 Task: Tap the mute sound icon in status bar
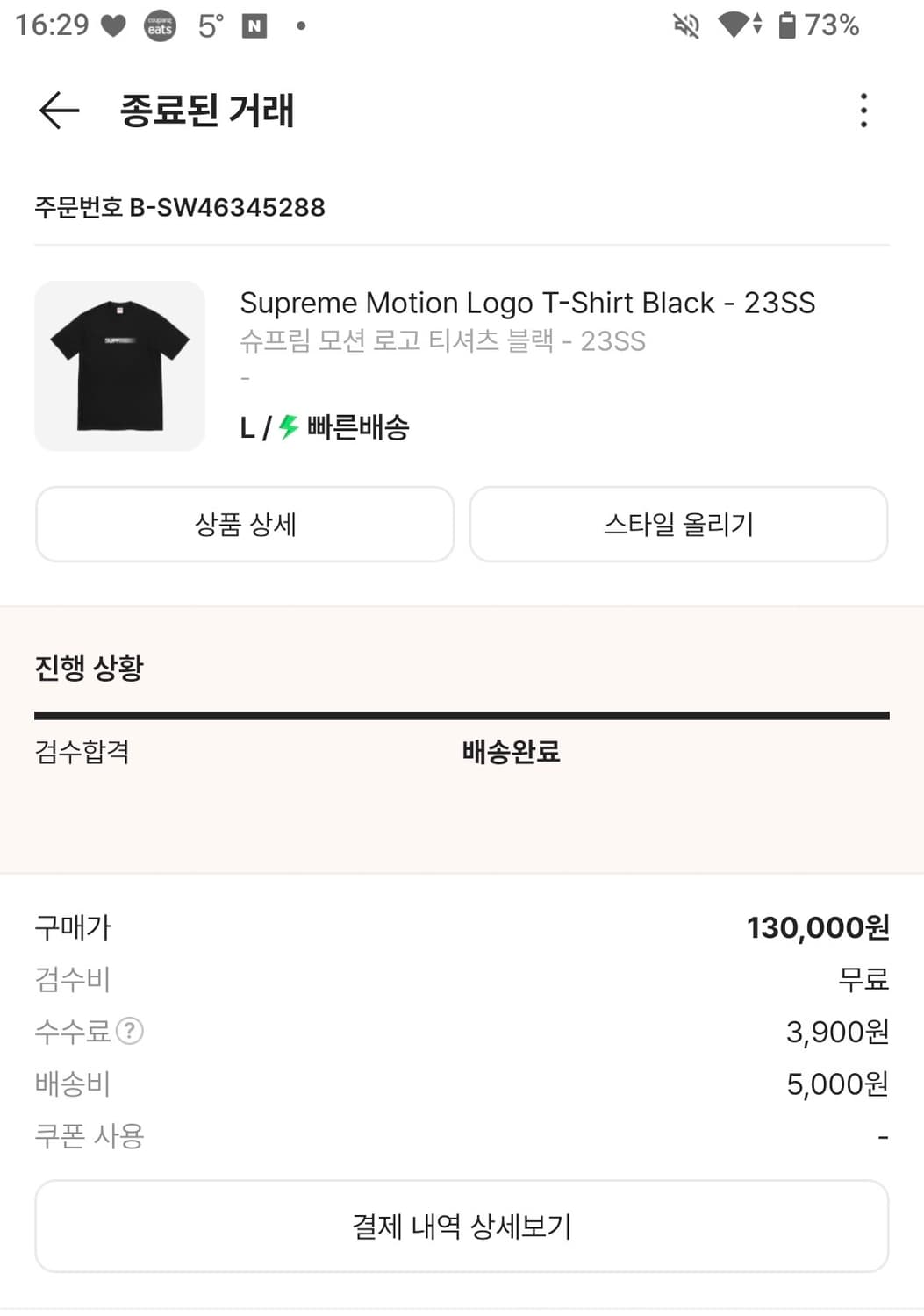click(685, 26)
